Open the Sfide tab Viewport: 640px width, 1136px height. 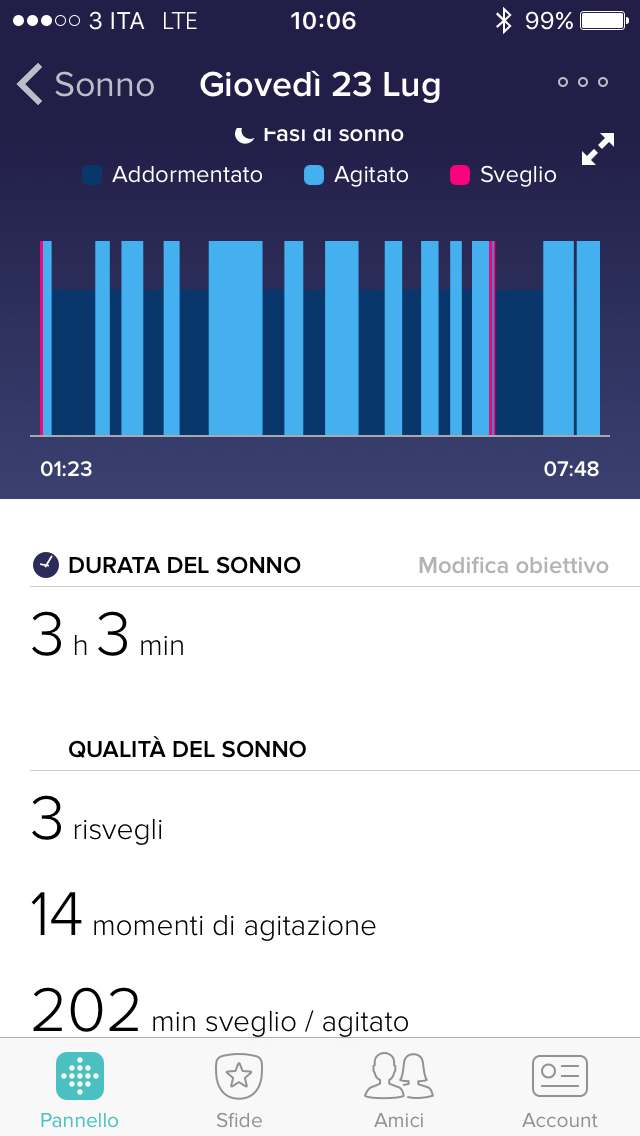[x=239, y=1090]
